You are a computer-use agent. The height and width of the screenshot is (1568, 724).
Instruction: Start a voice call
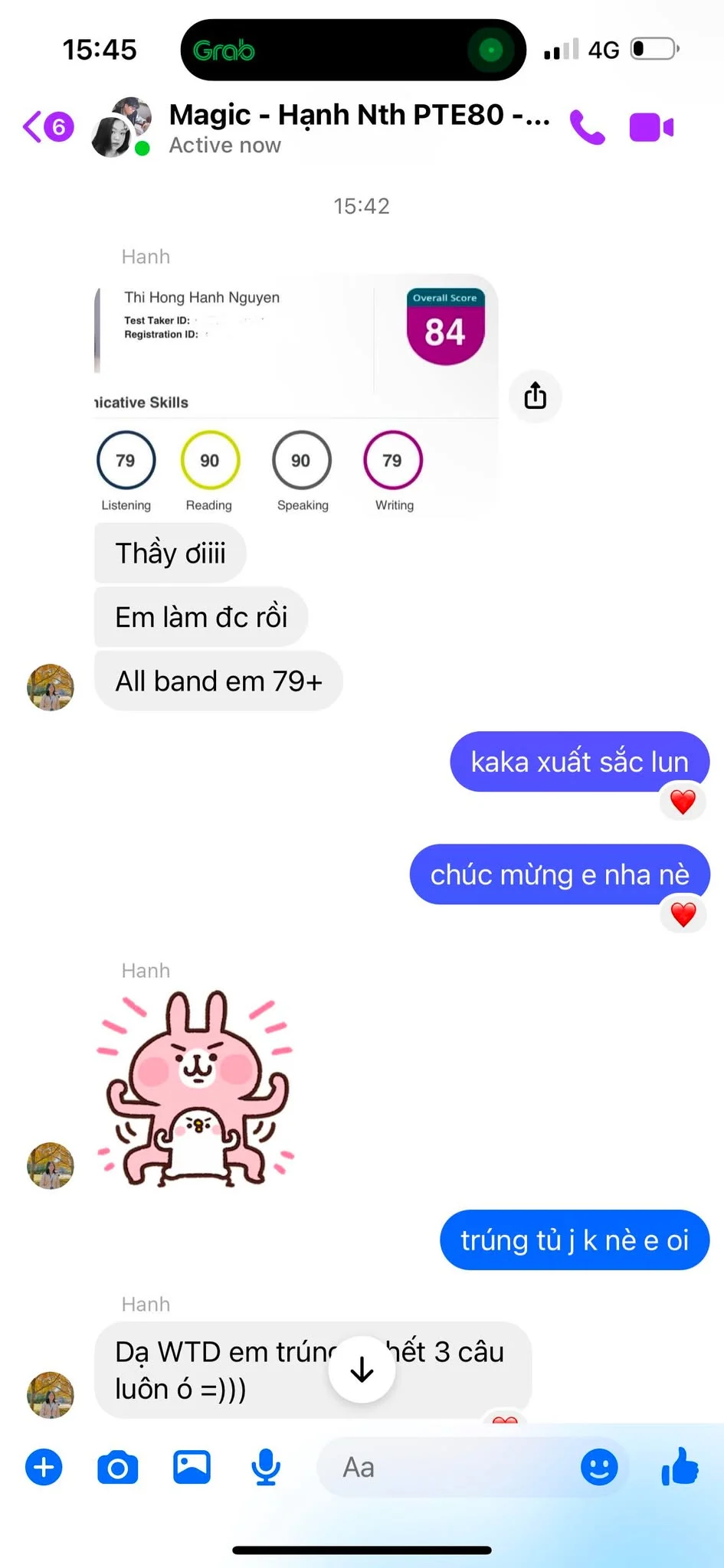(588, 127)
